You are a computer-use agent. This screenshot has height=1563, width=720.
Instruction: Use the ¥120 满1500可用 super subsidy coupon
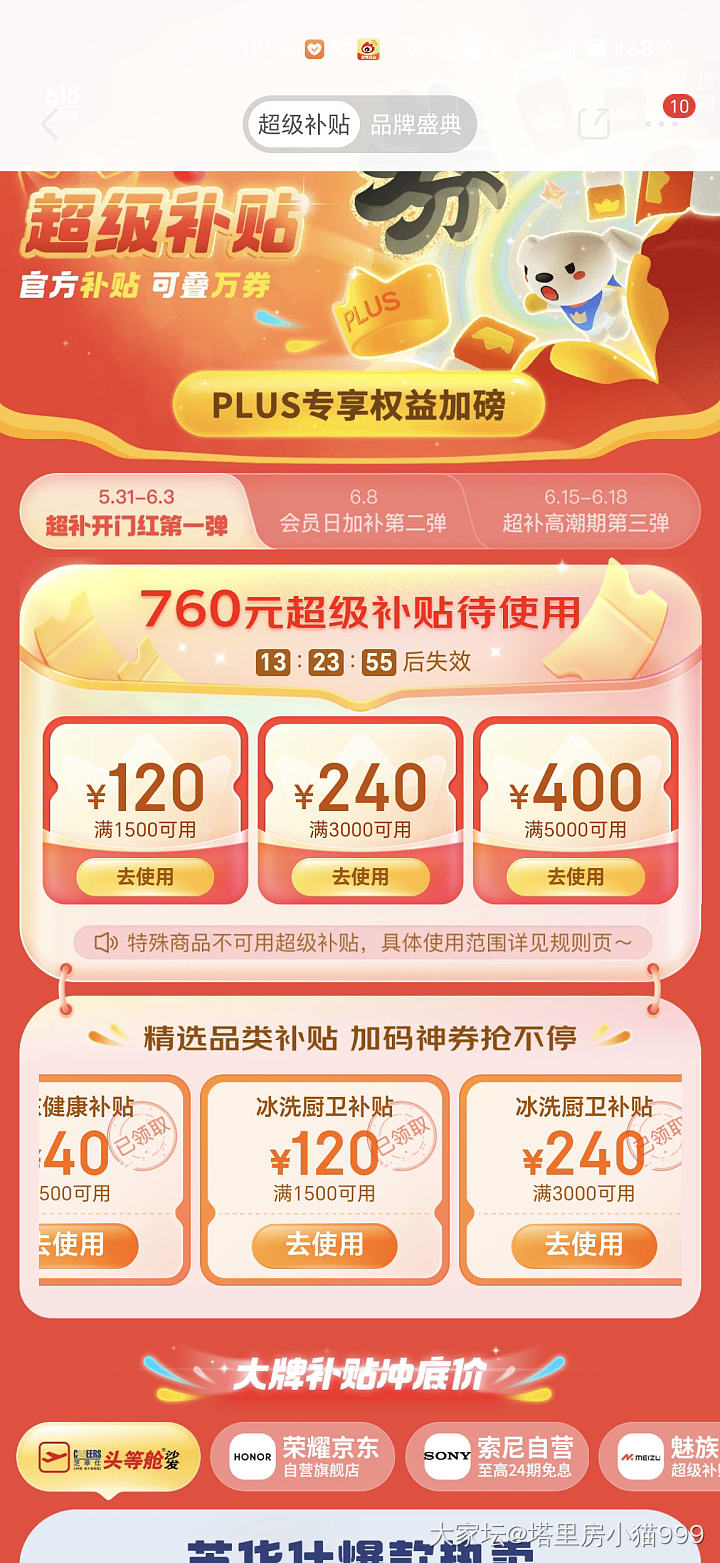point(145,877)
